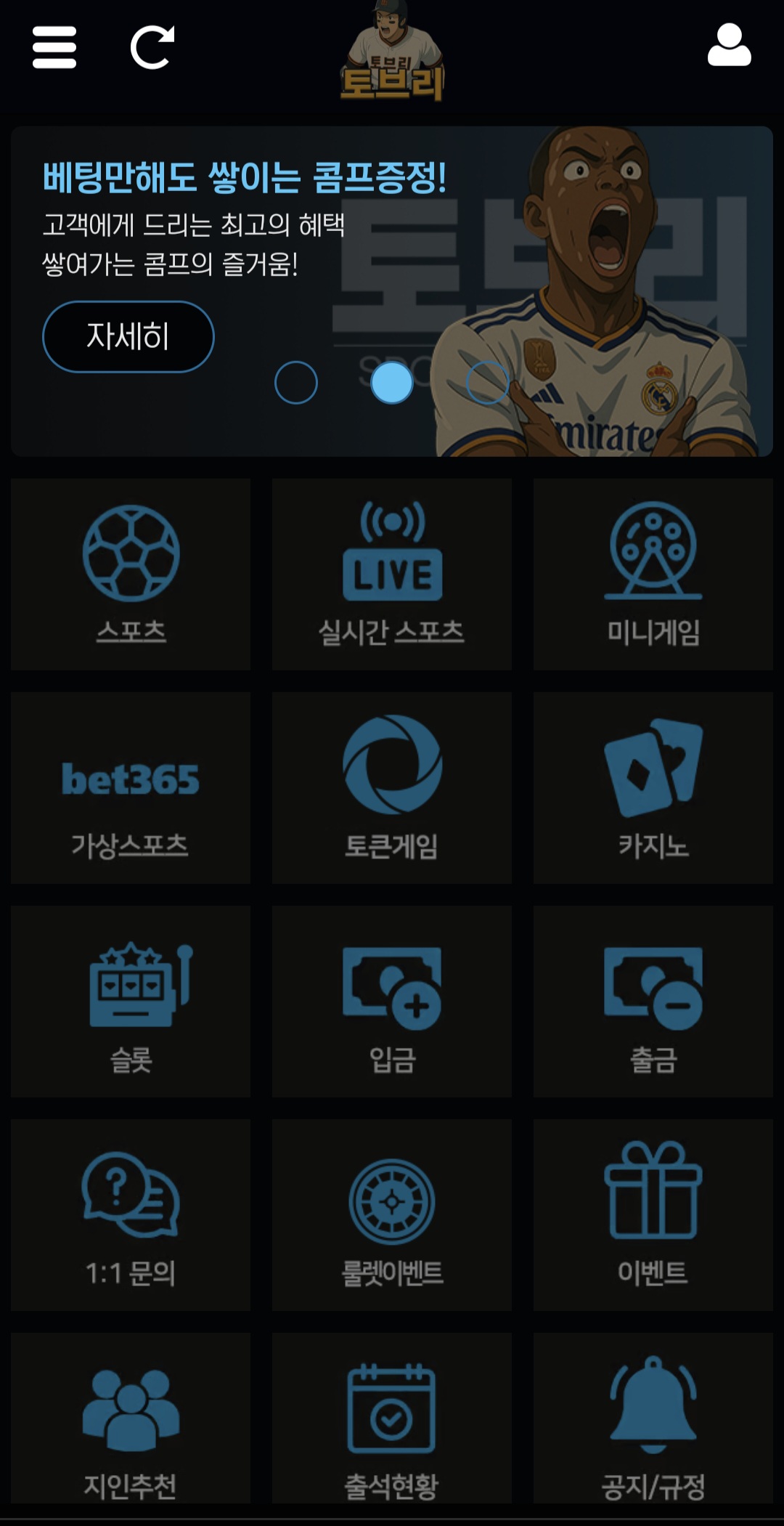Open the 미니게임 tile
The width and height of the screenshot is (784, 1526).
[x=653, y=574]
